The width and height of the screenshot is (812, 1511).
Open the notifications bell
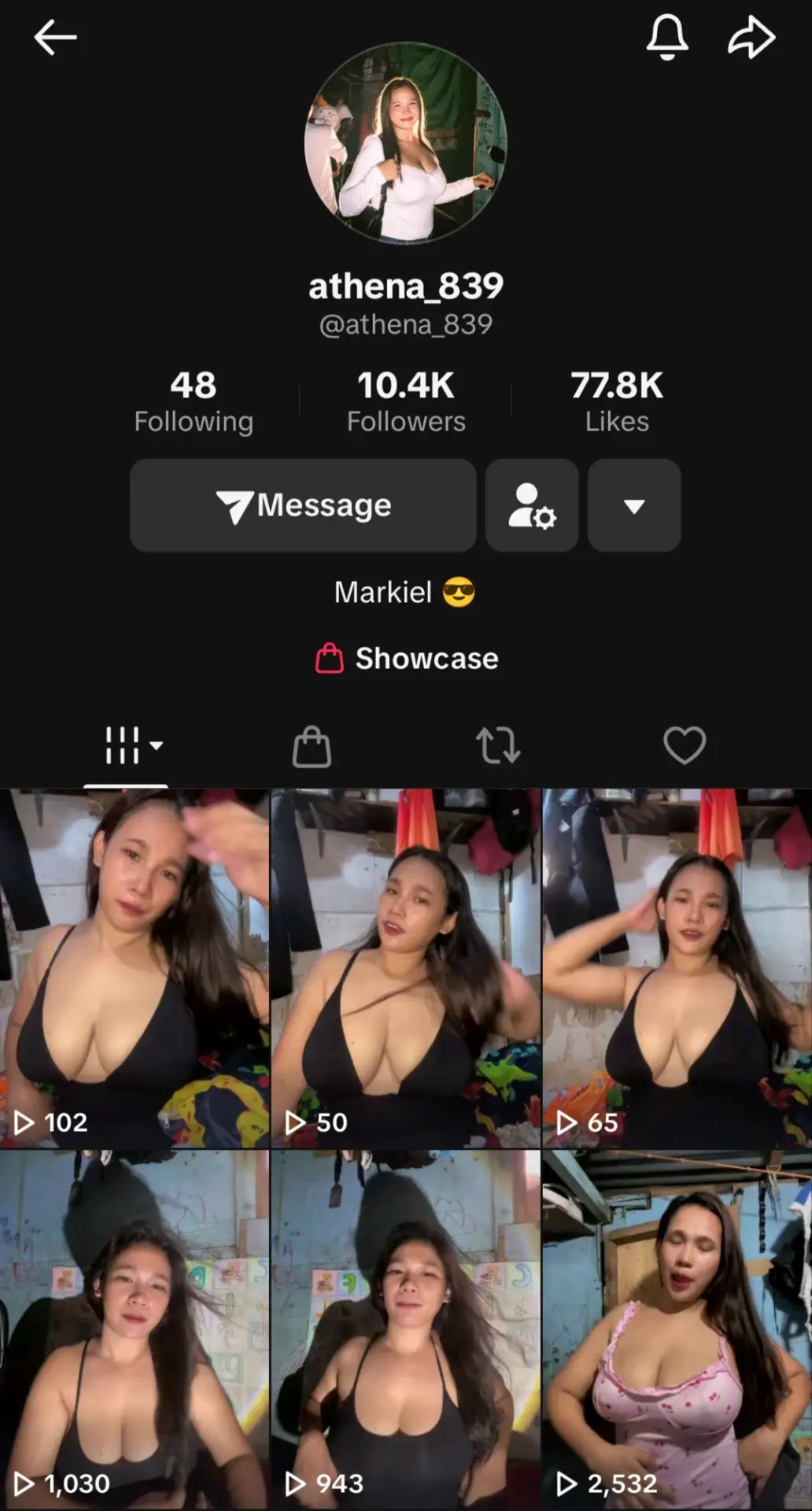tap(667, 37)
